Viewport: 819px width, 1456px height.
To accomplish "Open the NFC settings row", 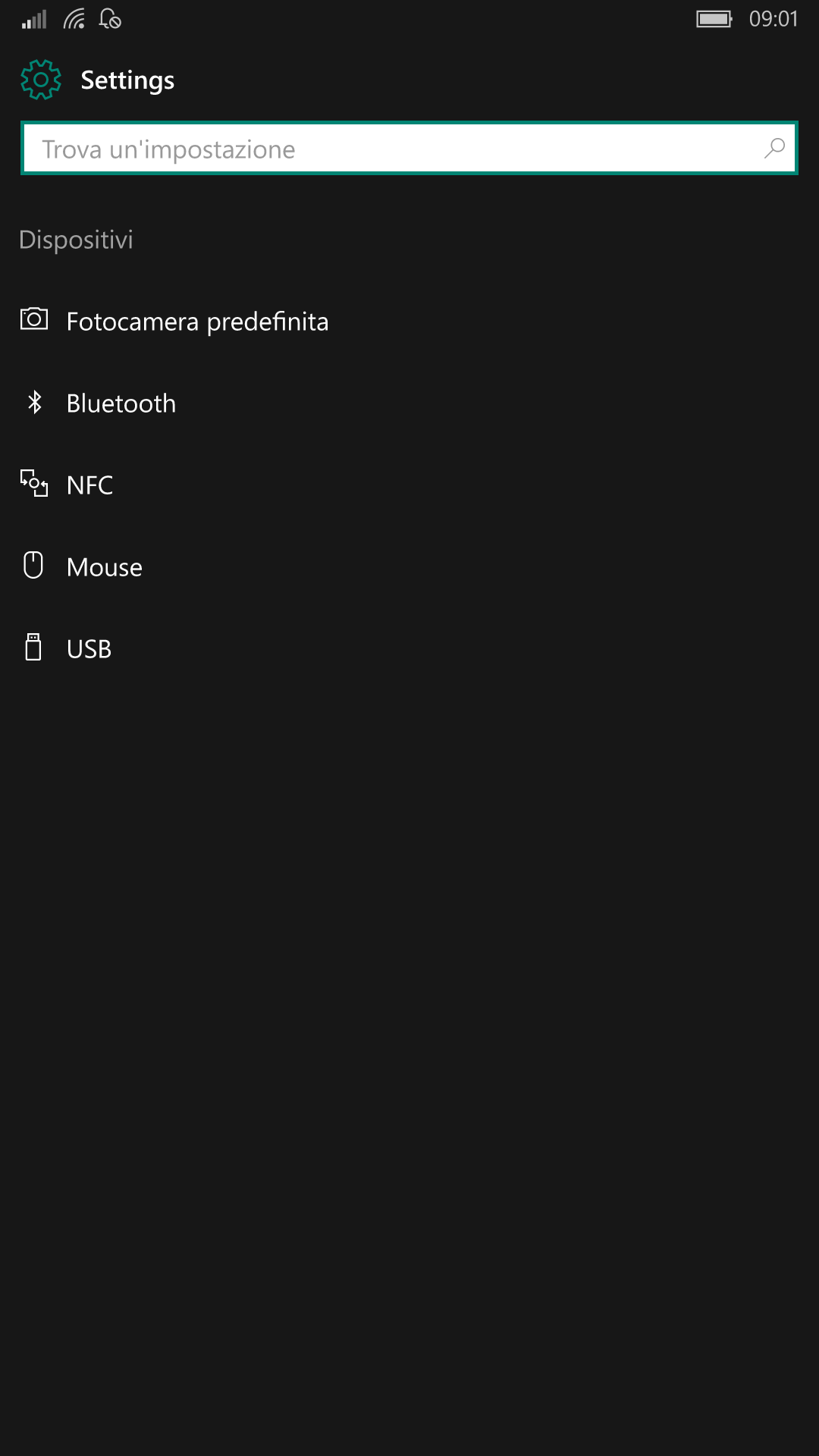I will 409,485.
